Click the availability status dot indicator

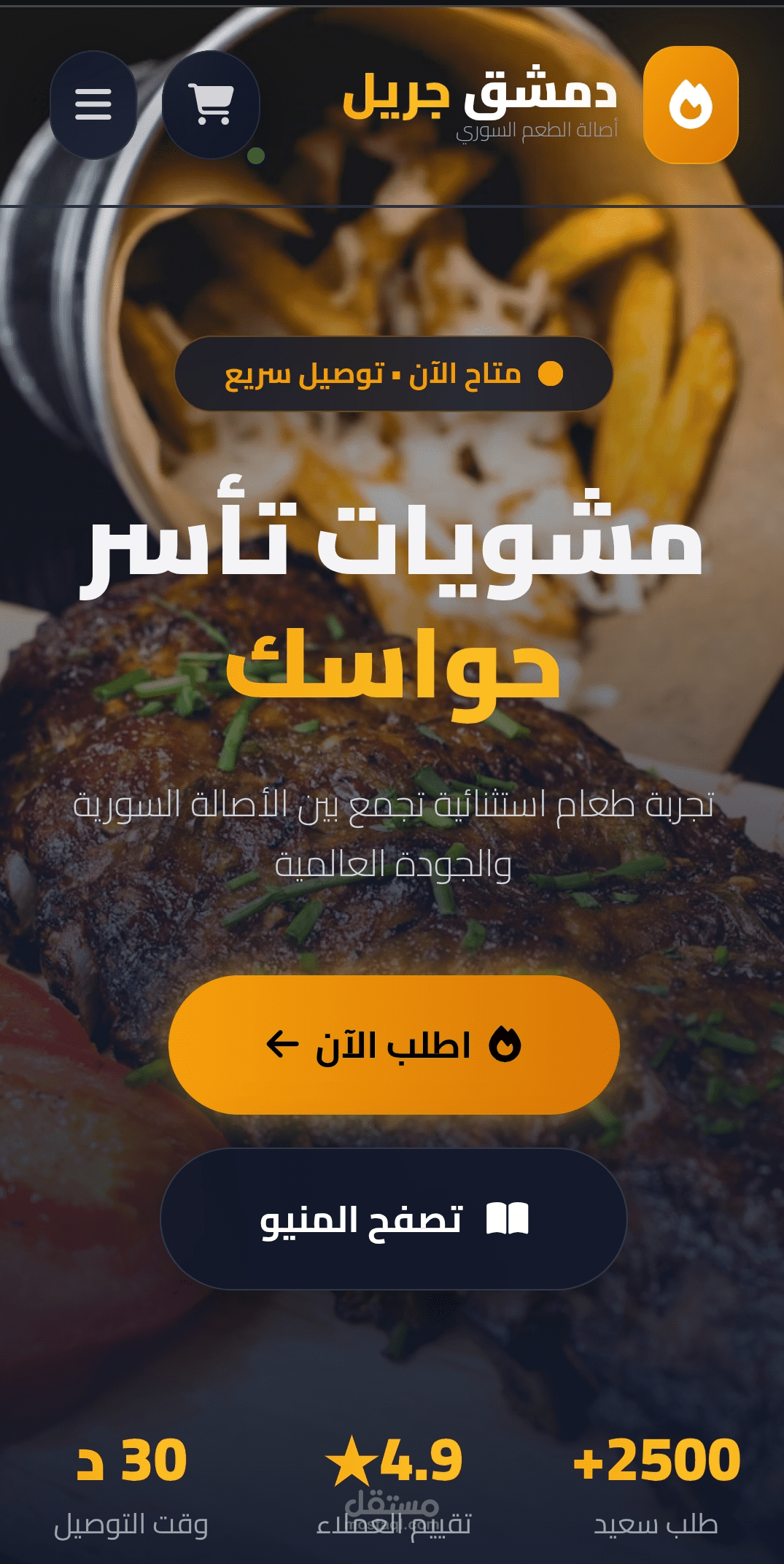[551, 373]
